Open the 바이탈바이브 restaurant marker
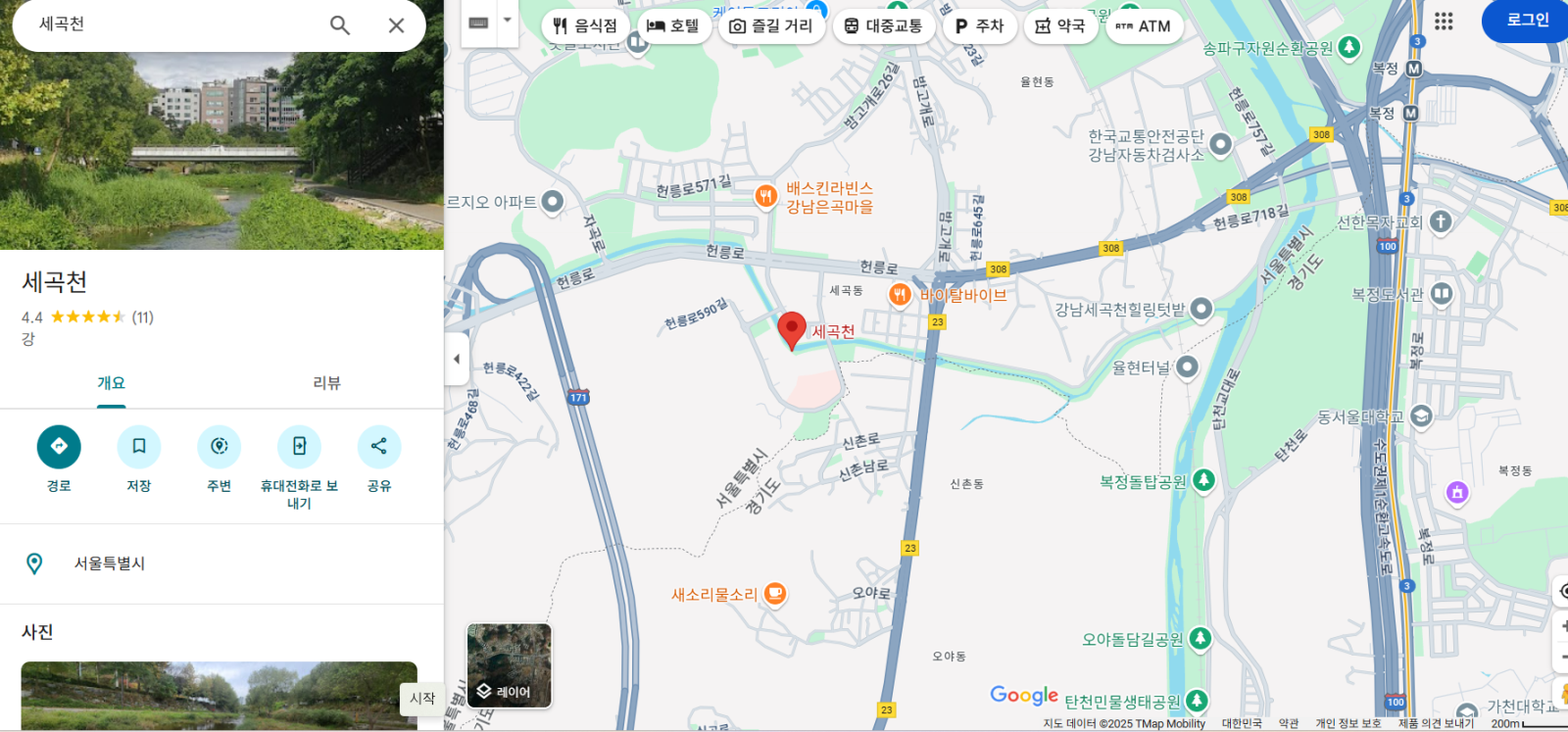 pyautogui.click(x=900, y=295)
